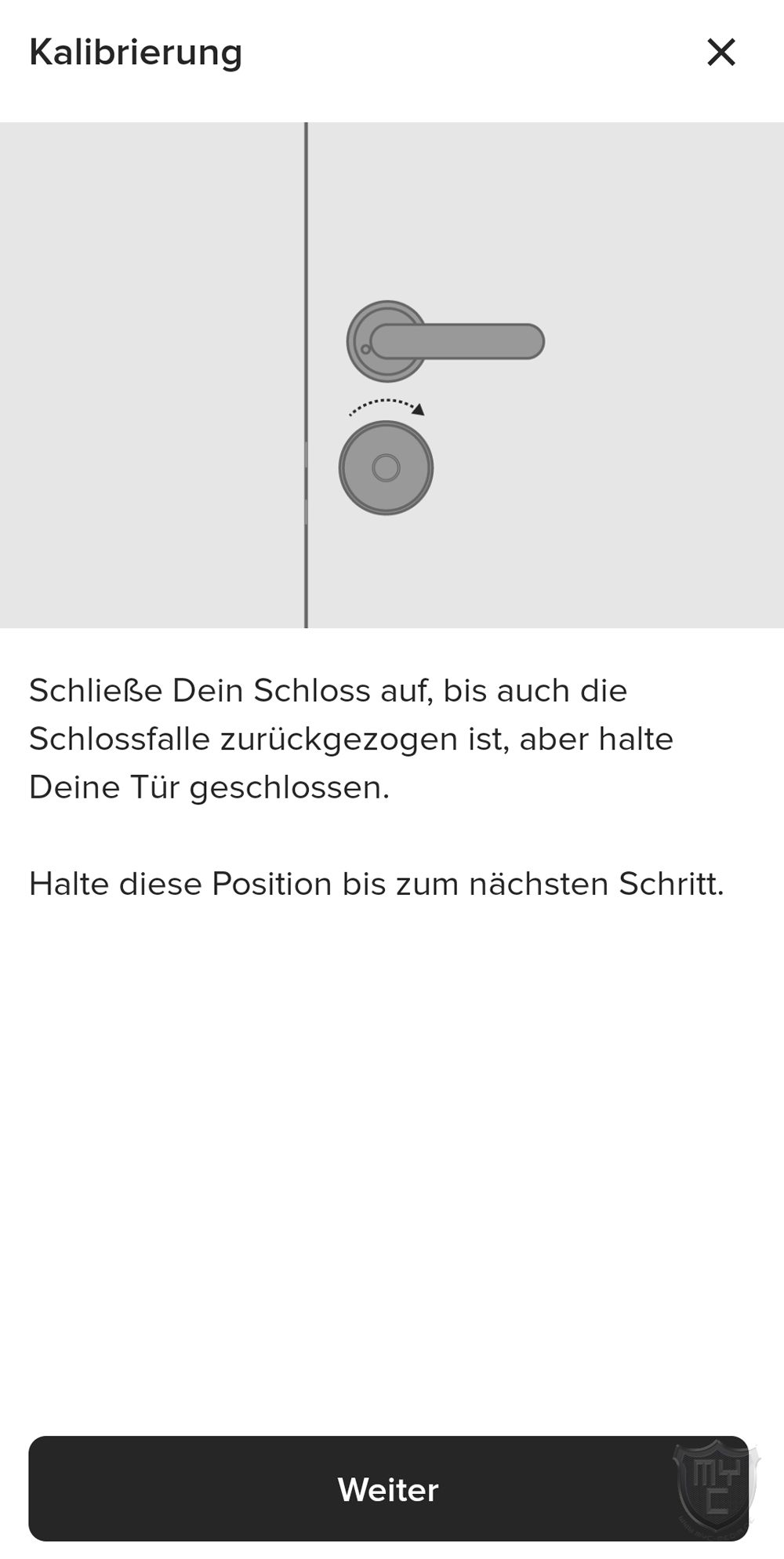Close the Kalibrierung screen
Screen dimensions: 784x1559
pyautogui.click(x=720, y=53)
